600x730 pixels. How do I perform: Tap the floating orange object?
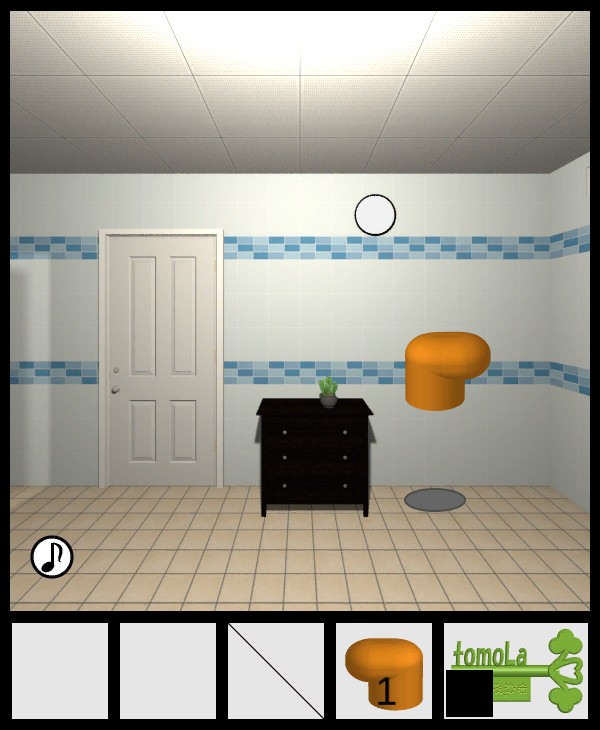point(445,369)
